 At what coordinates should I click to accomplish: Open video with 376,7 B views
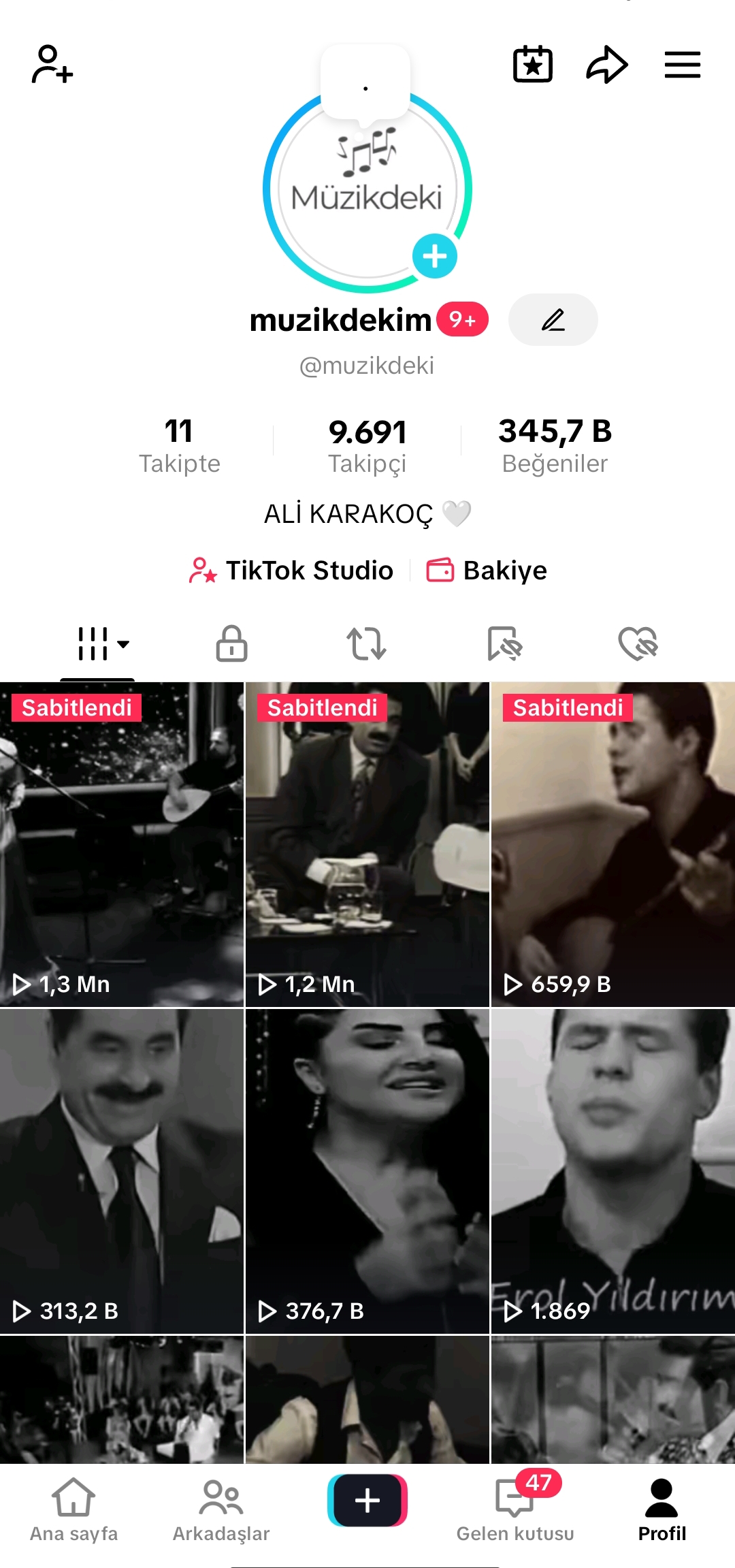tap(367, 1171)
